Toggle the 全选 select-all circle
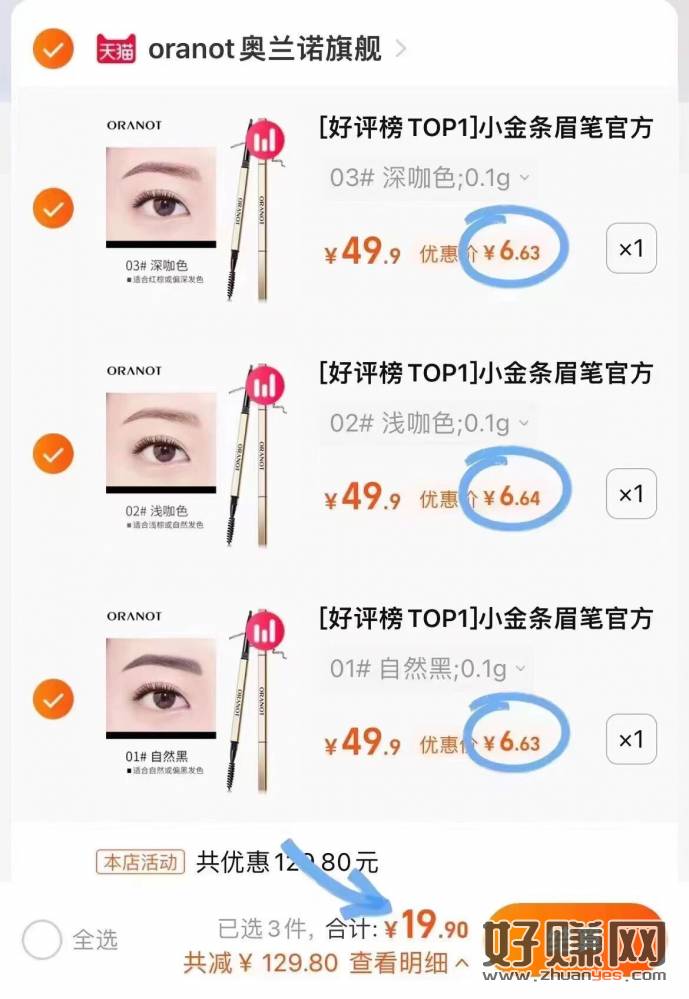 tap(43, 940)
